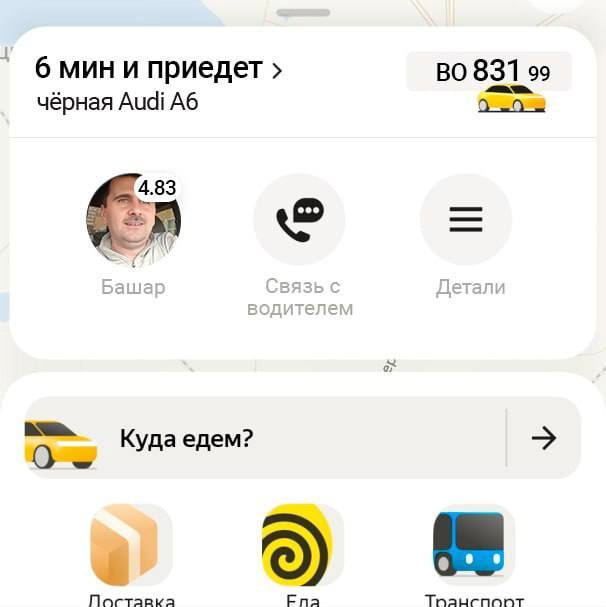Tap the 'Куда едем?' destination field

pos(260,438)
